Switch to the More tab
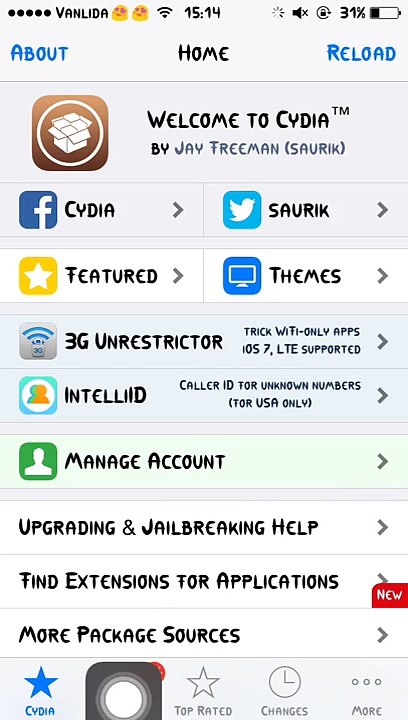The height and width of the screenshot is (720, 408). point(366,690)
